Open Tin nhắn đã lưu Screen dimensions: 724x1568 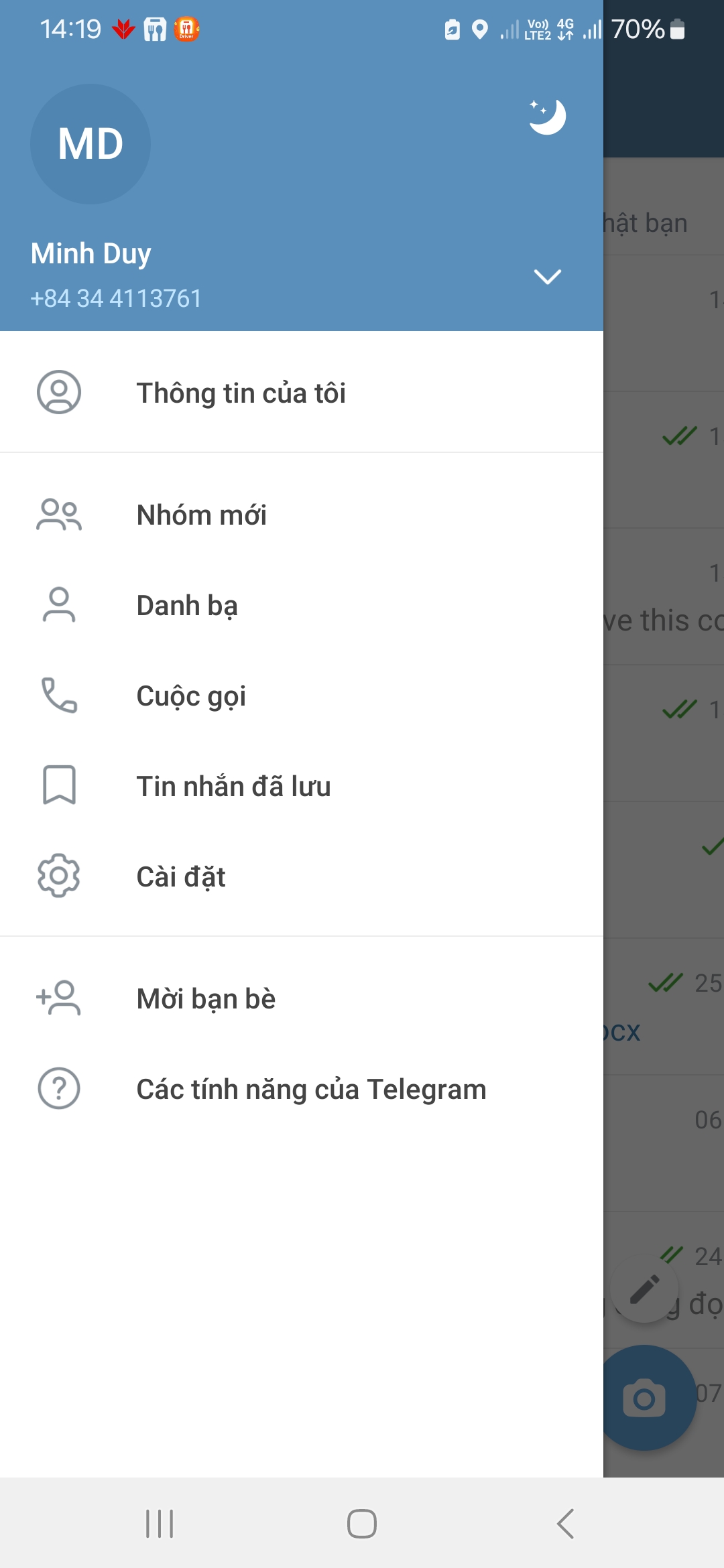coord(233,787)
